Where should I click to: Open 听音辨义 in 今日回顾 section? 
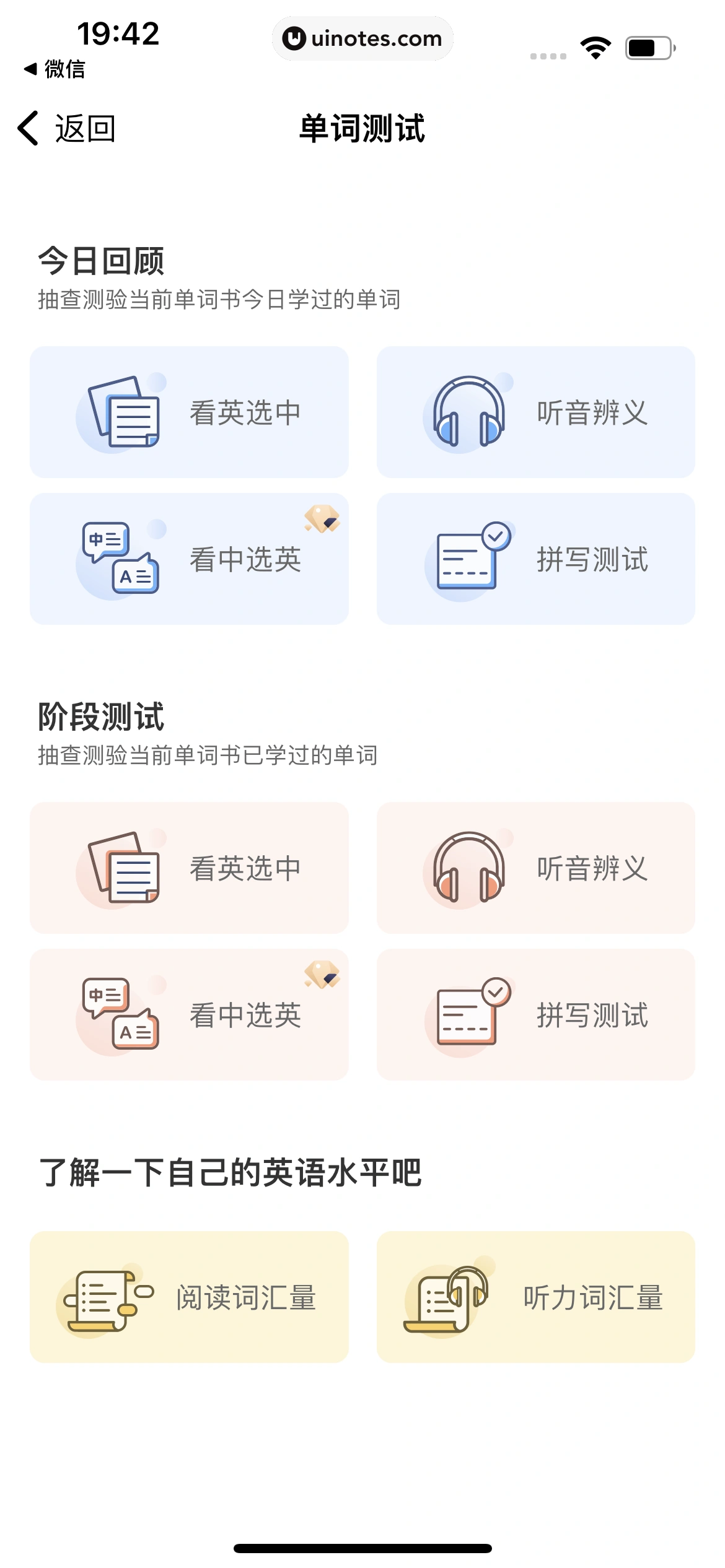(x=535, y=412)
